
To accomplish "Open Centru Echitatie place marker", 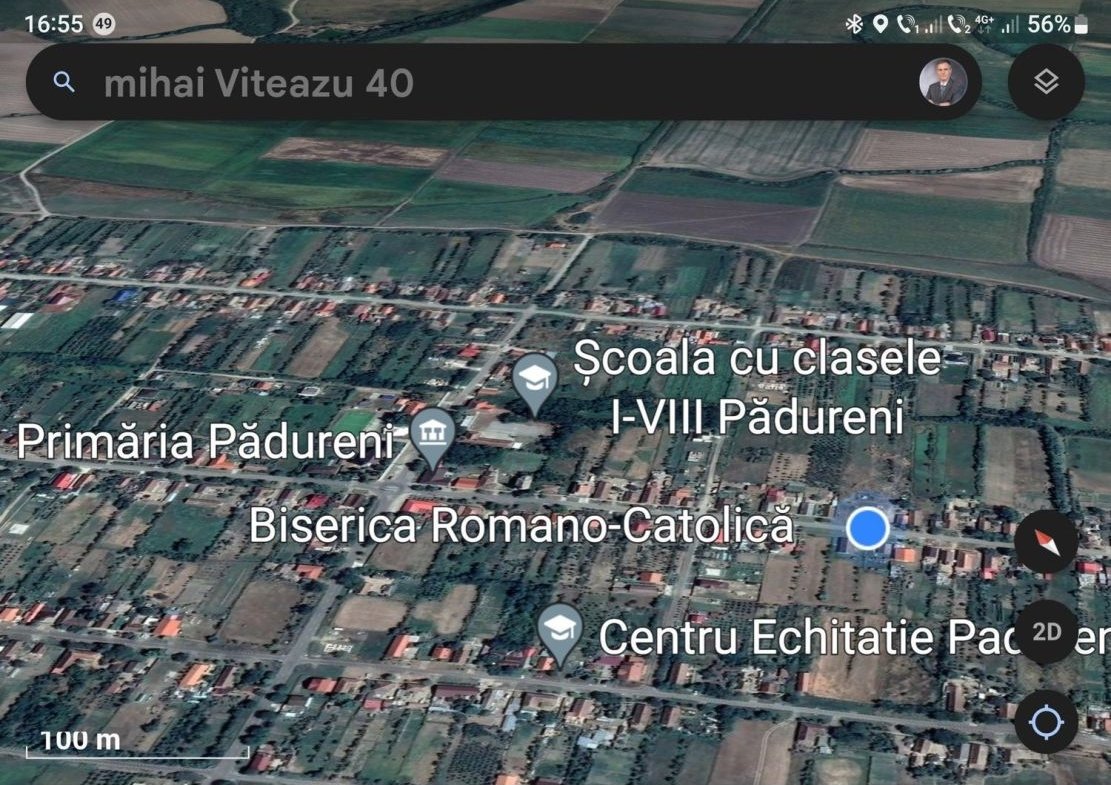I will [560, 632].
